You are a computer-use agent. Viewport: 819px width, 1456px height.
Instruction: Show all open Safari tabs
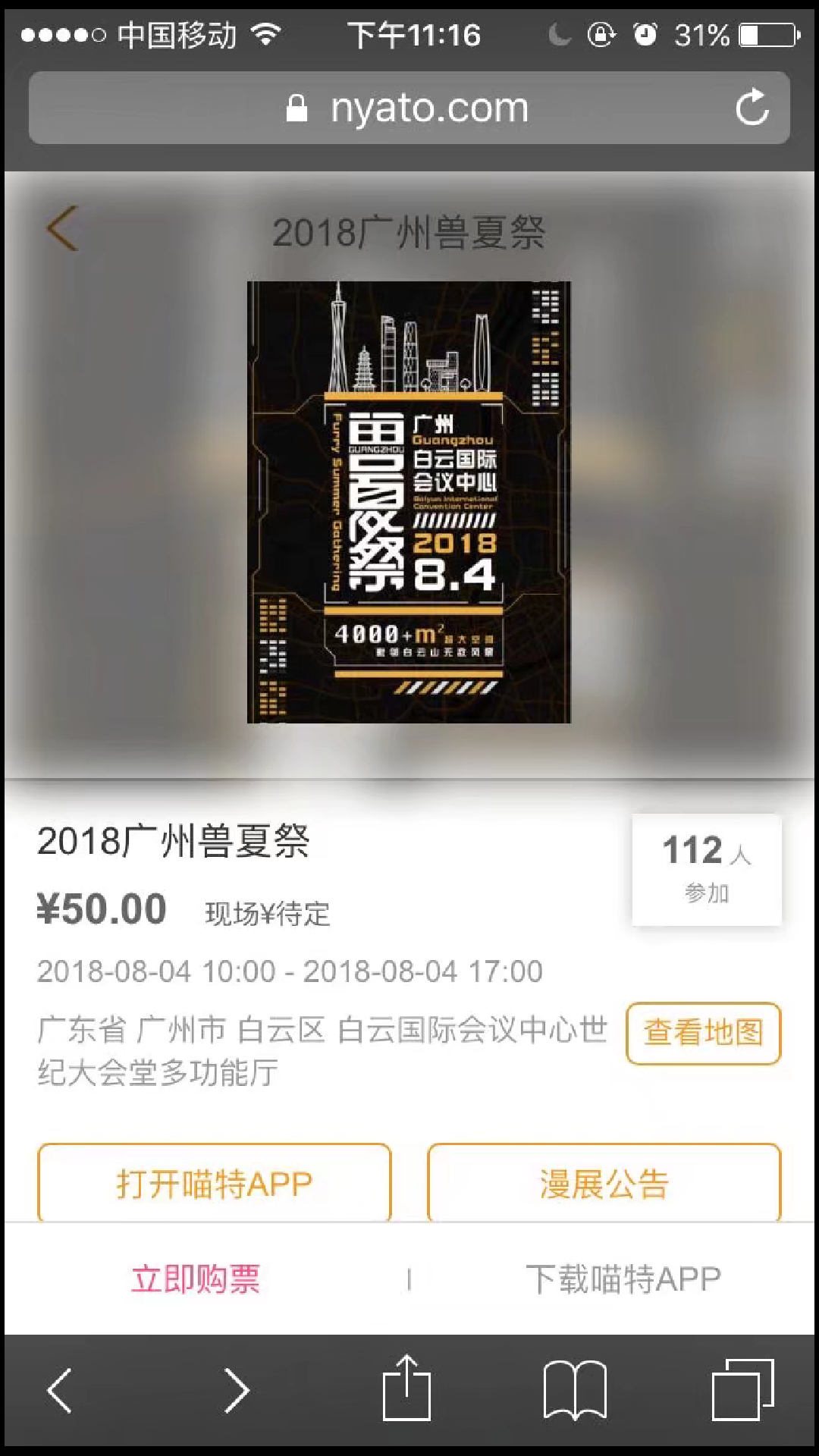coord(742,1390)
